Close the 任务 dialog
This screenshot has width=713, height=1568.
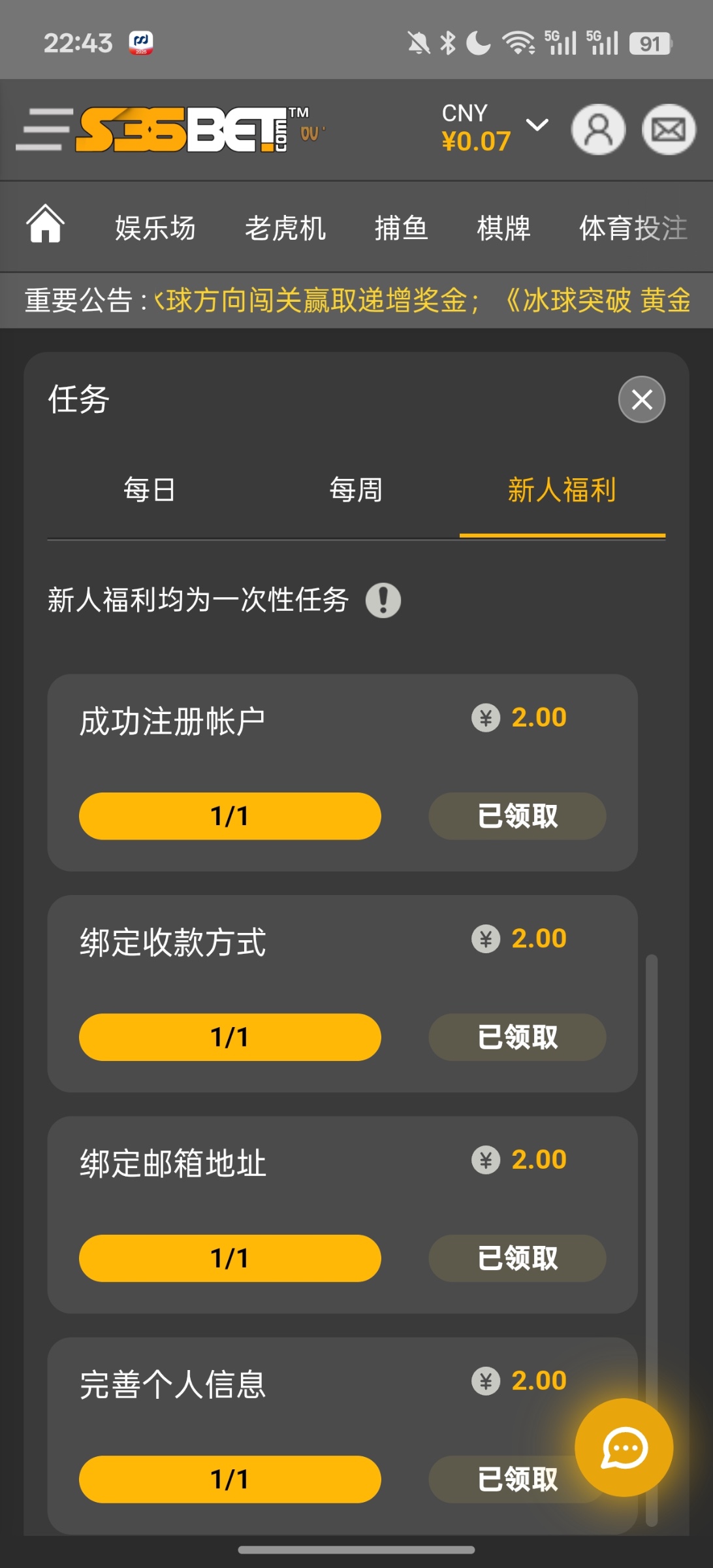coord(641,399)
